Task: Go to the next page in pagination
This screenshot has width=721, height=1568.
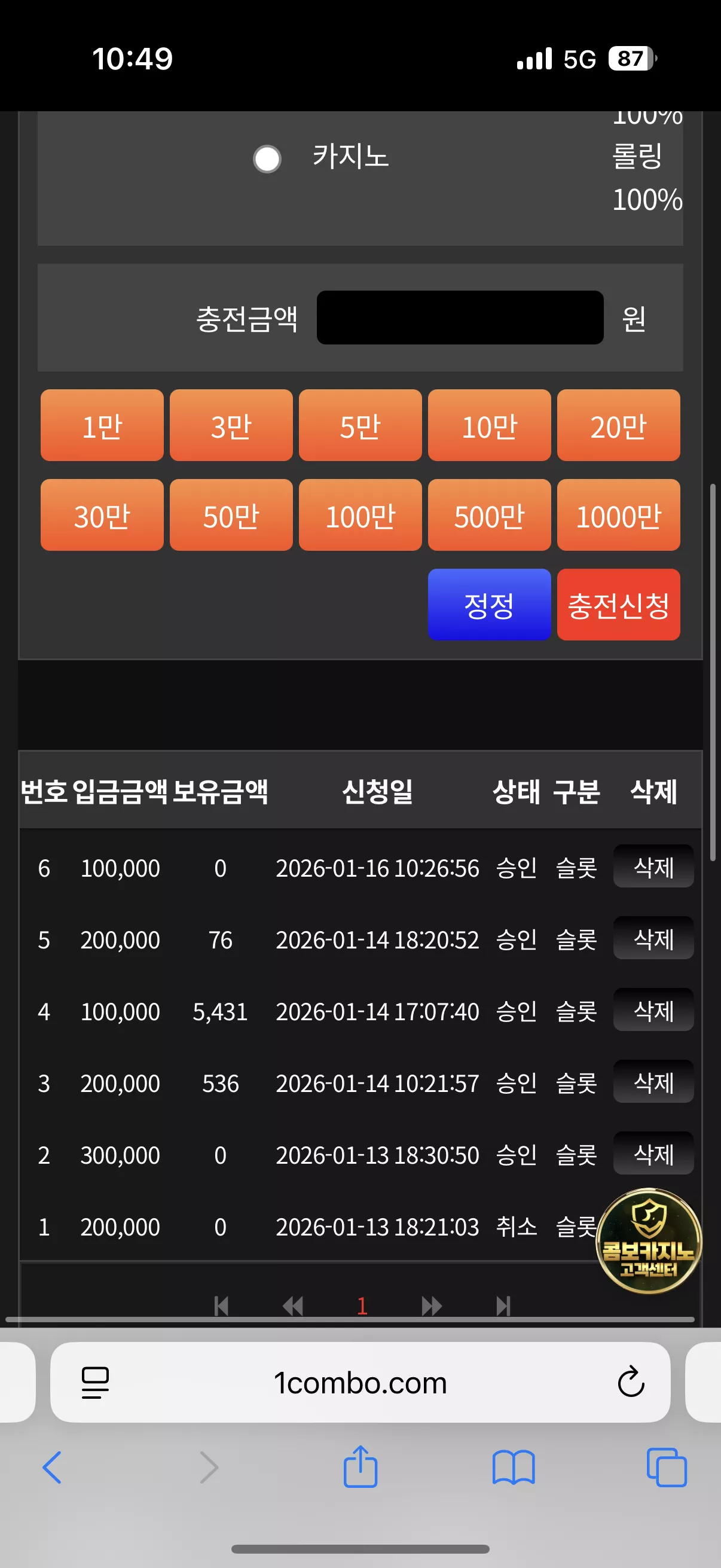Action: click(432, 1305)
